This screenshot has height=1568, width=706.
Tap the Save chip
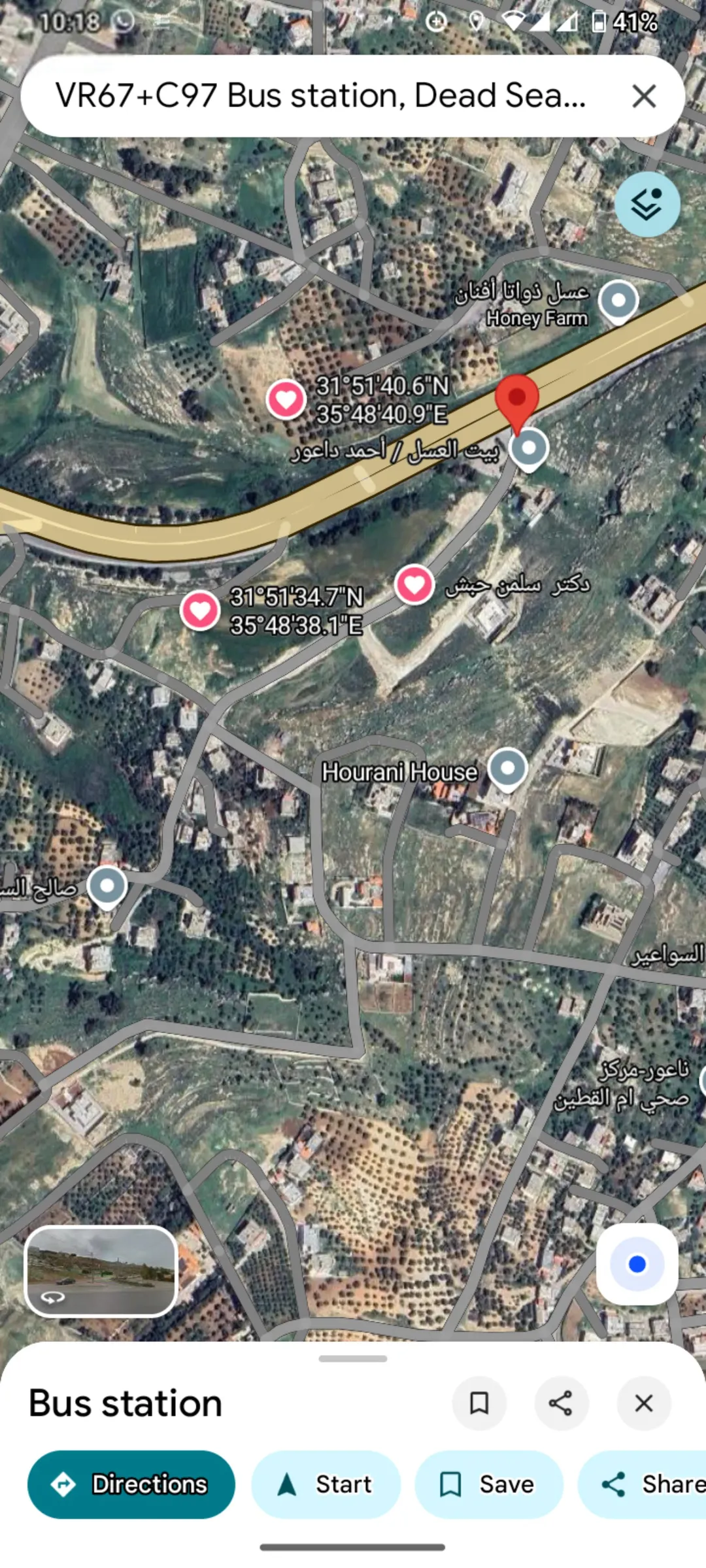point(489,1484)
